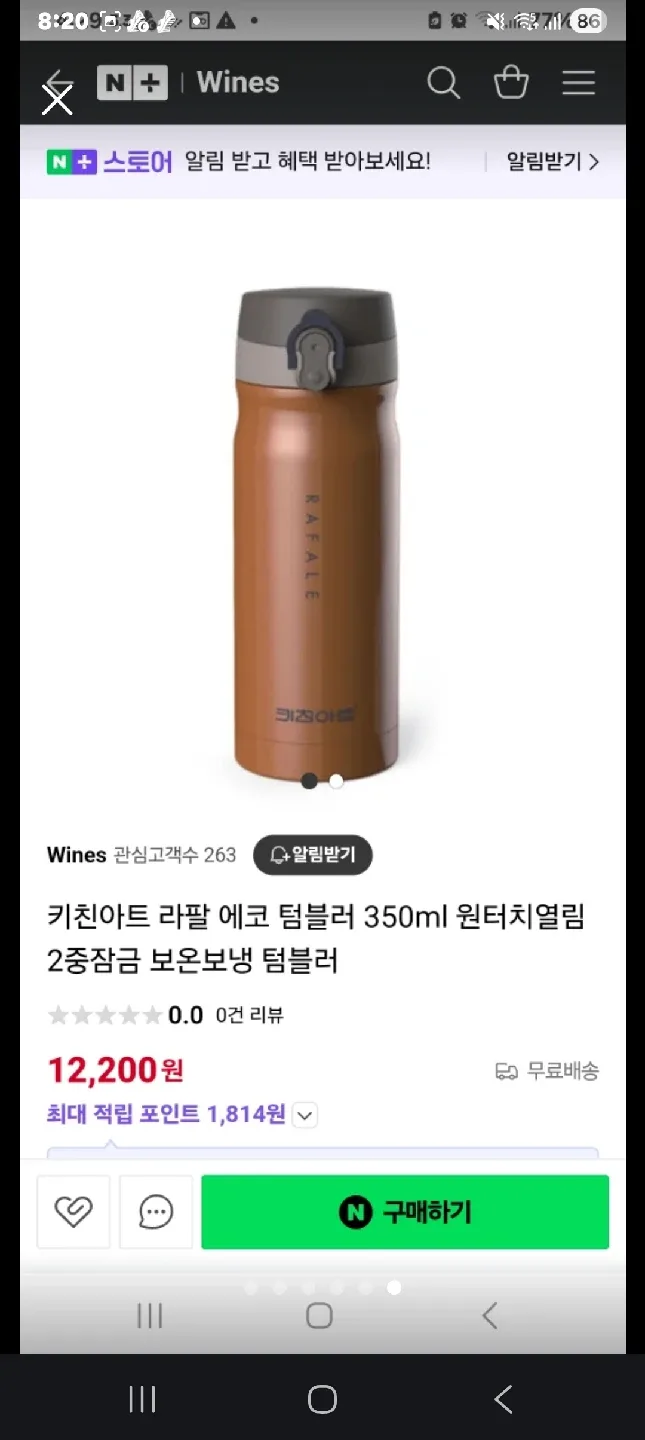Open the N+ store home logo
Screen dimensions: 645x1440
(132, 82)
